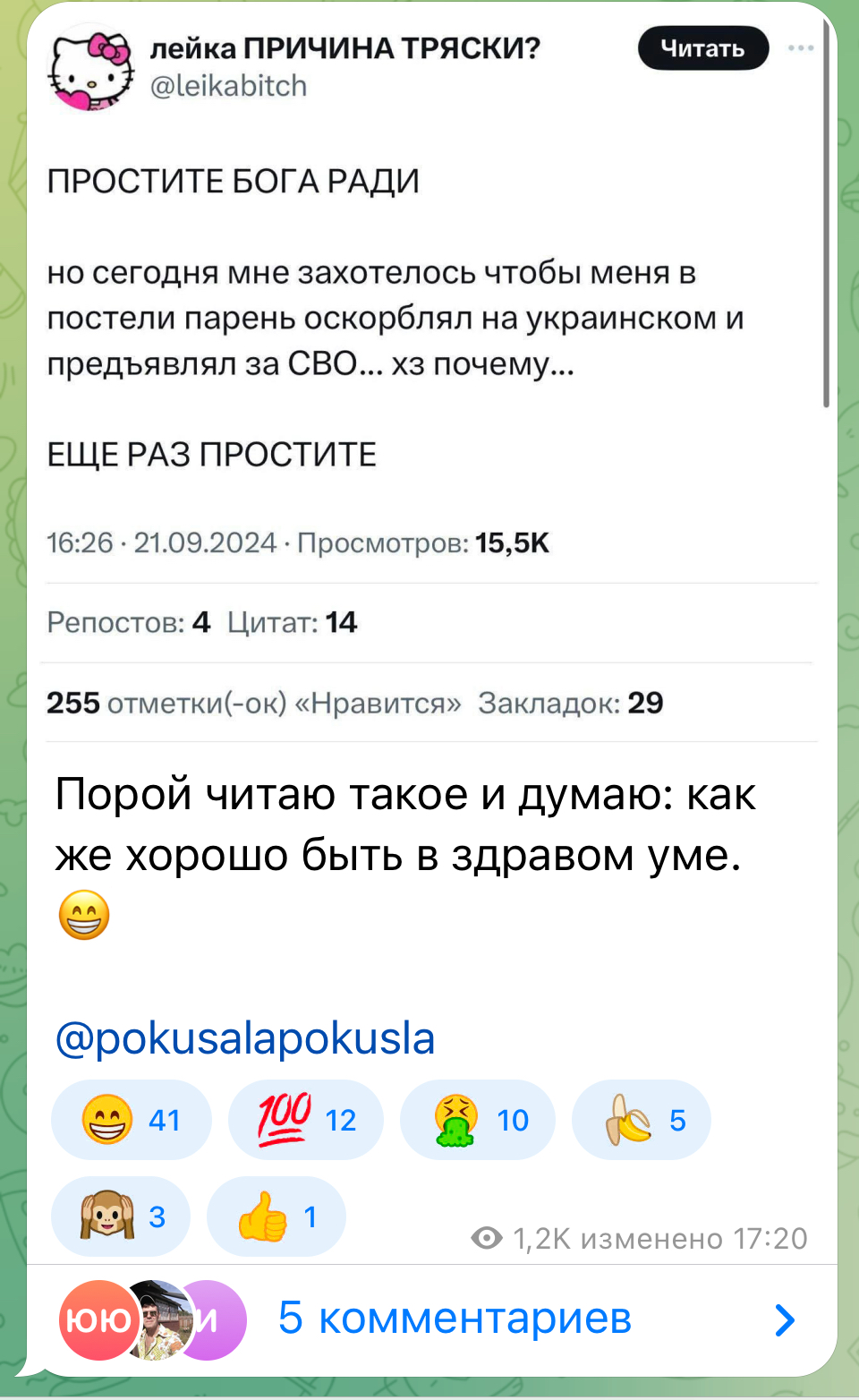This screenshot has height=1400, width=859.
Task: Add the thumbs up reaction
Action: 276,1216
